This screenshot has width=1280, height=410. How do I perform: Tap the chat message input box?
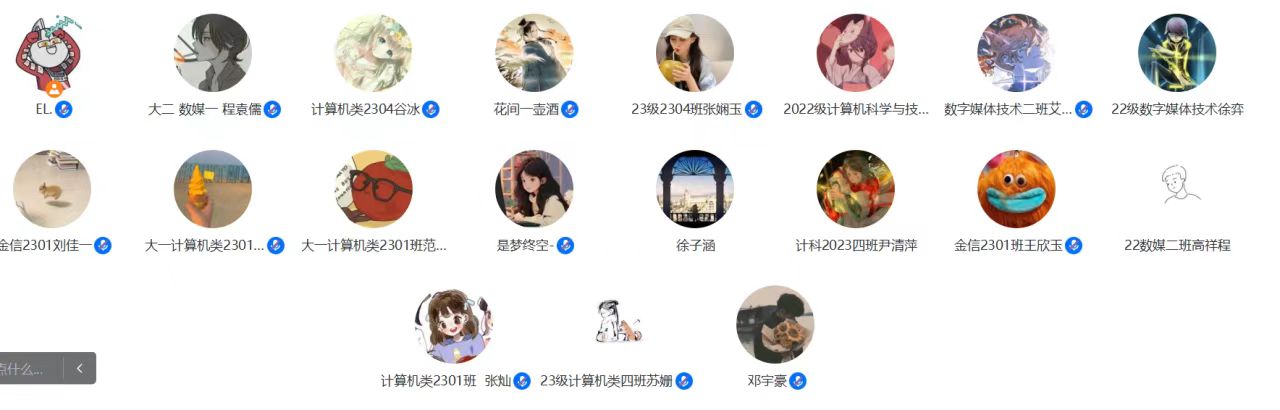pos(25,369)
